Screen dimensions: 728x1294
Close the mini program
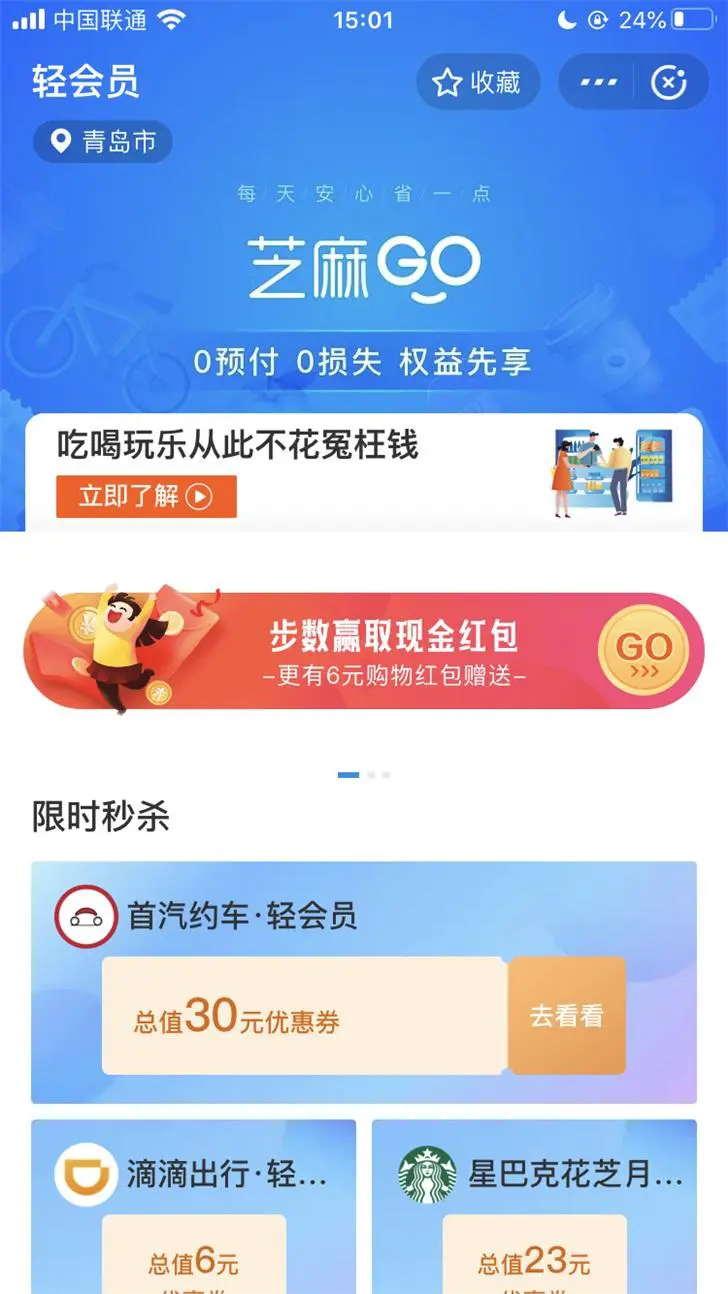tap(669, 82)
